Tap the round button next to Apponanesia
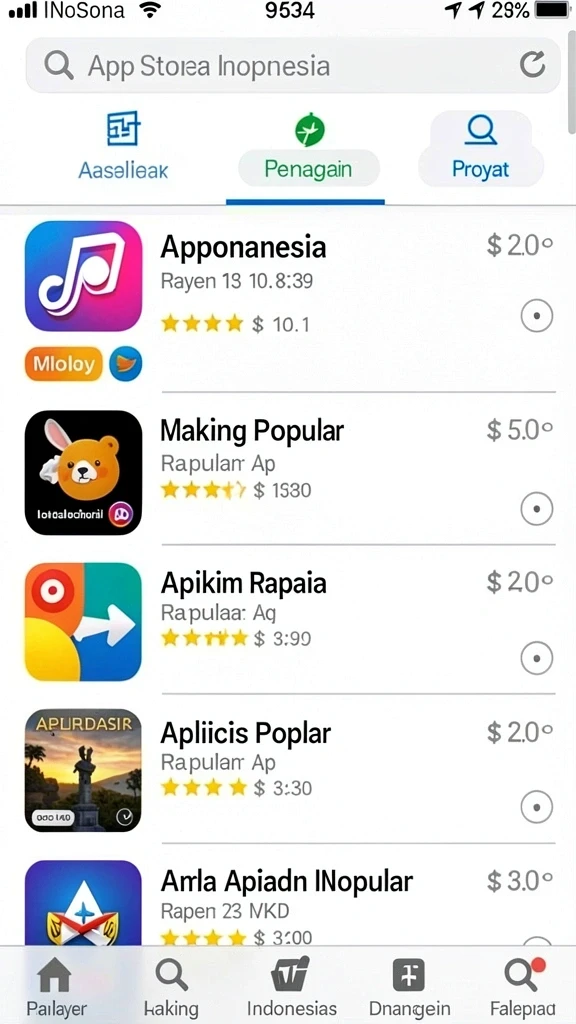Image resolution: width=576 pixels, height=1024 pixels. point(537,316)
